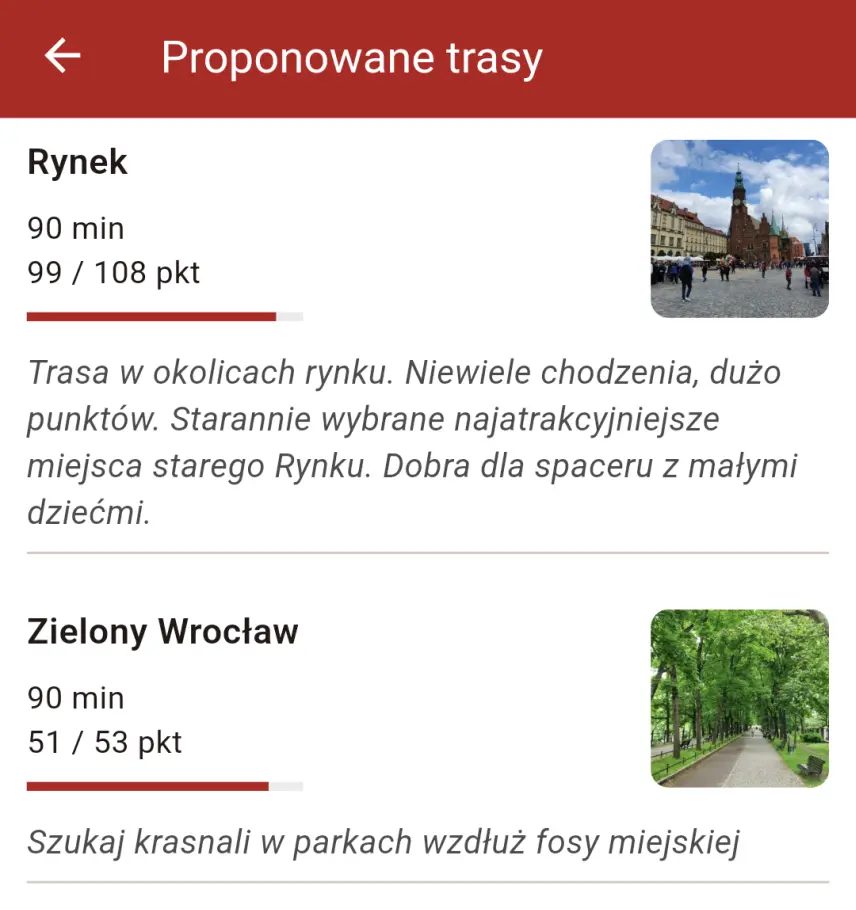
Task: Tap the back arrow in the header
Action: pyautogui.click(x=60, y=56)
